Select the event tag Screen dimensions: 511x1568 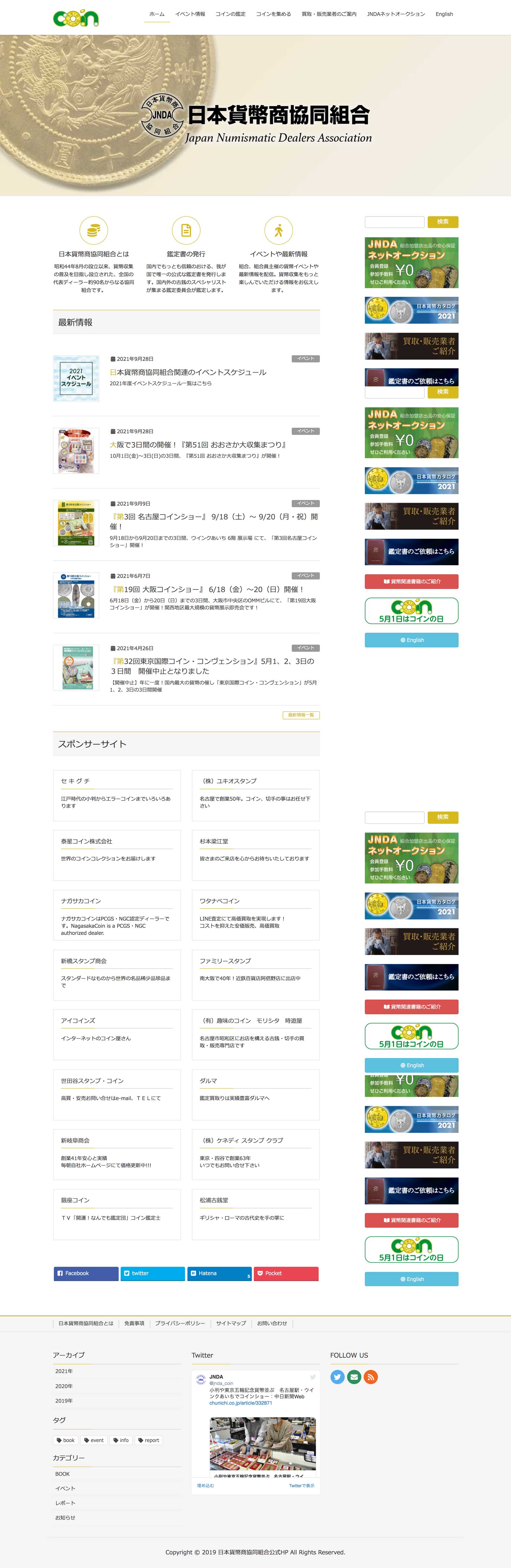pyautogui.click(x=94, y=1440)
